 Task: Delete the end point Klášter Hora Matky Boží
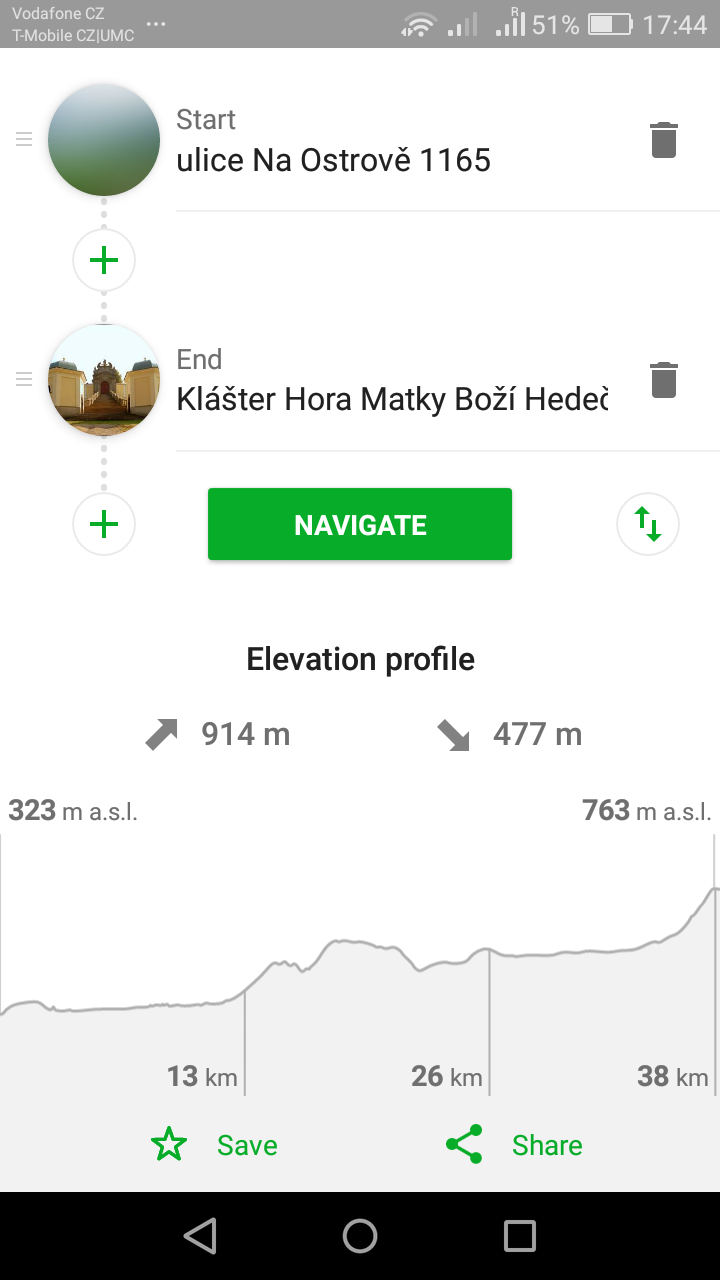(664, 380)
